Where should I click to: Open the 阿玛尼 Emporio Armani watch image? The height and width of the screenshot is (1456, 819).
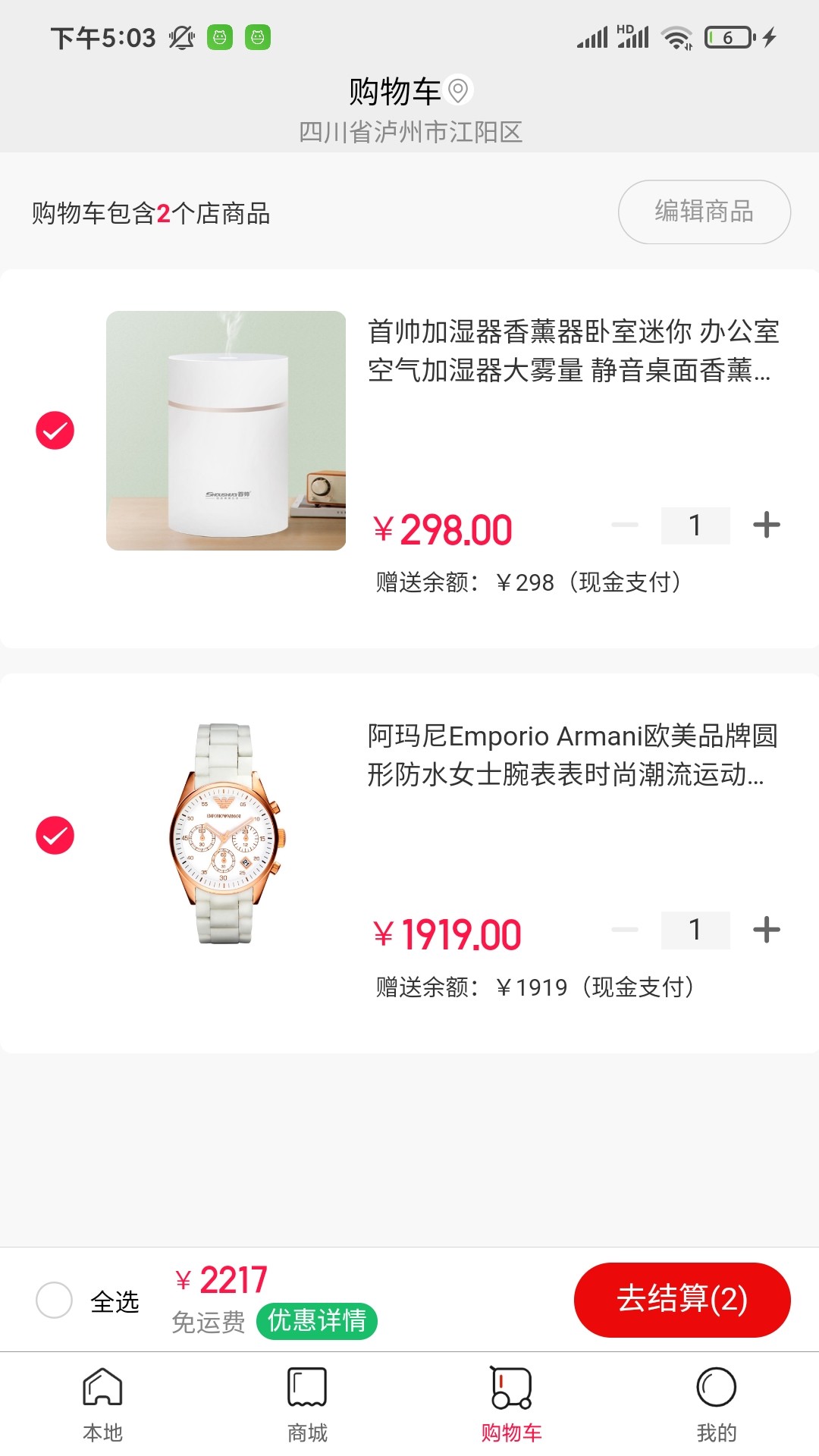(226, 834)
